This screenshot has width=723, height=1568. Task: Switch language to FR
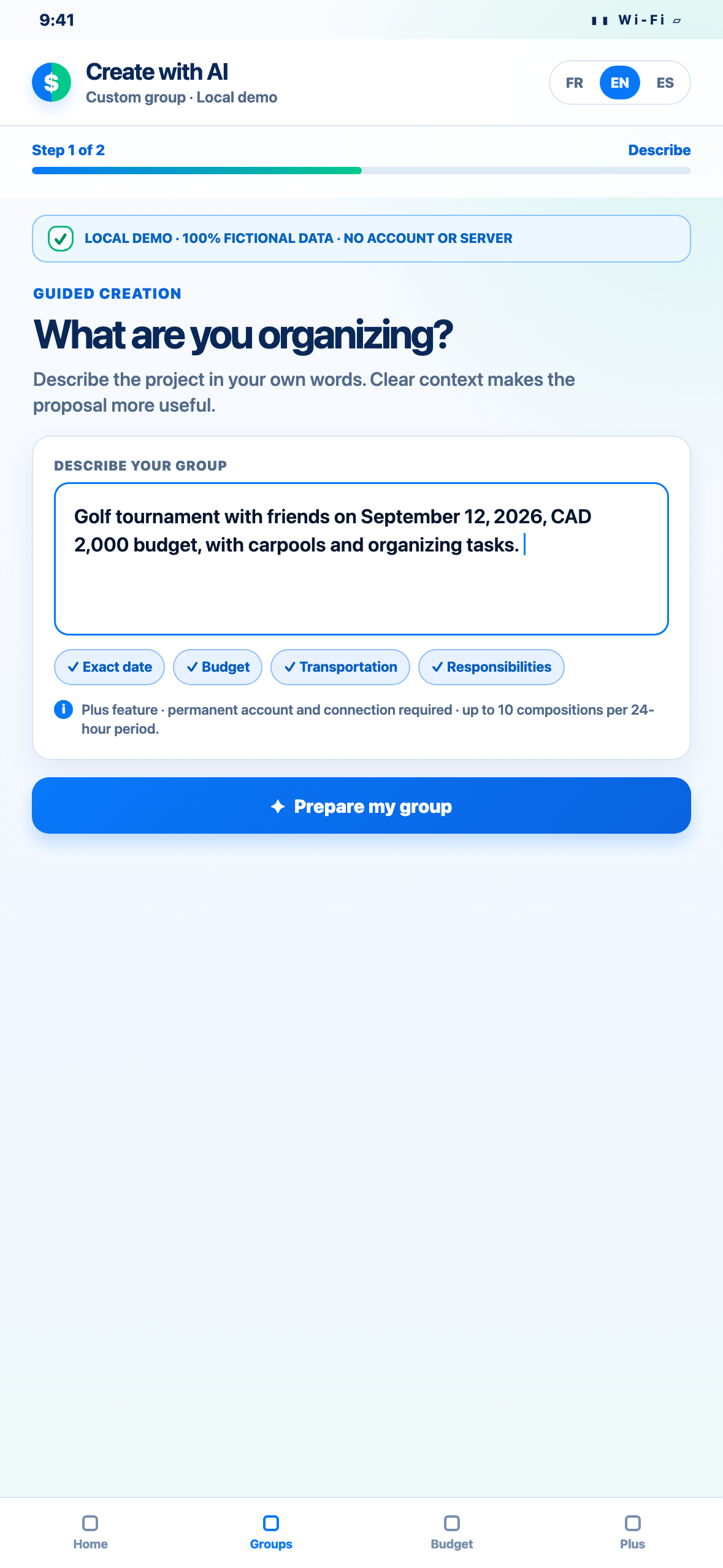point(574,83)
